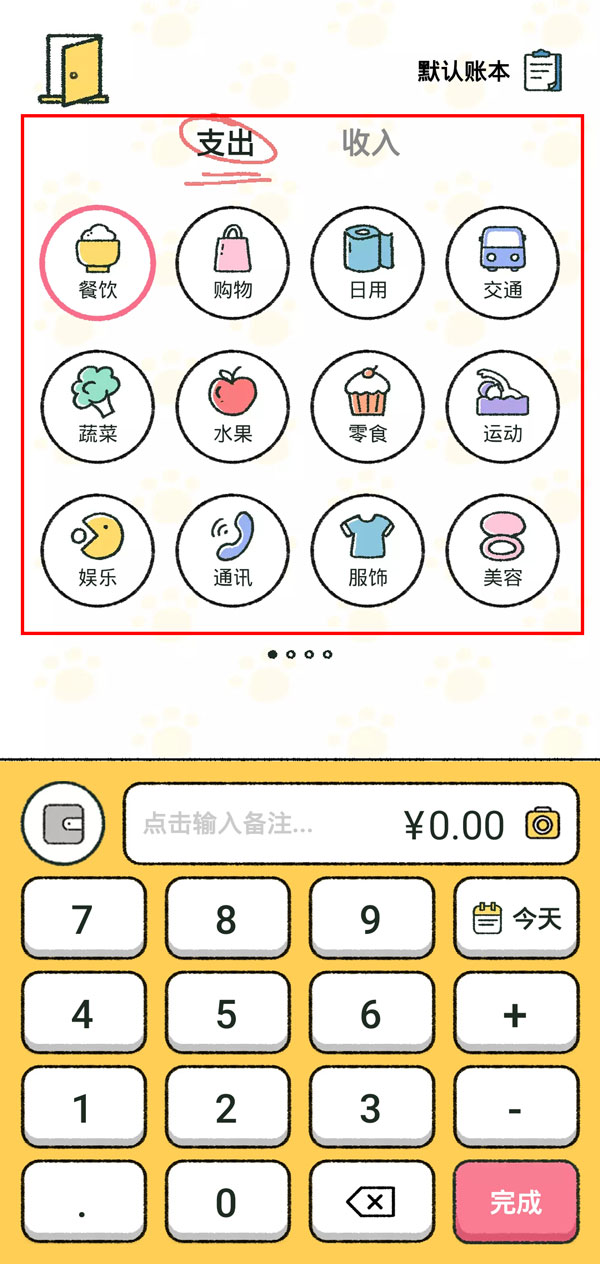The width and height of the screenshot is (600, 1264).
Task: Tap the plus key on the keypad
Action: click(x=516, y=1015)
